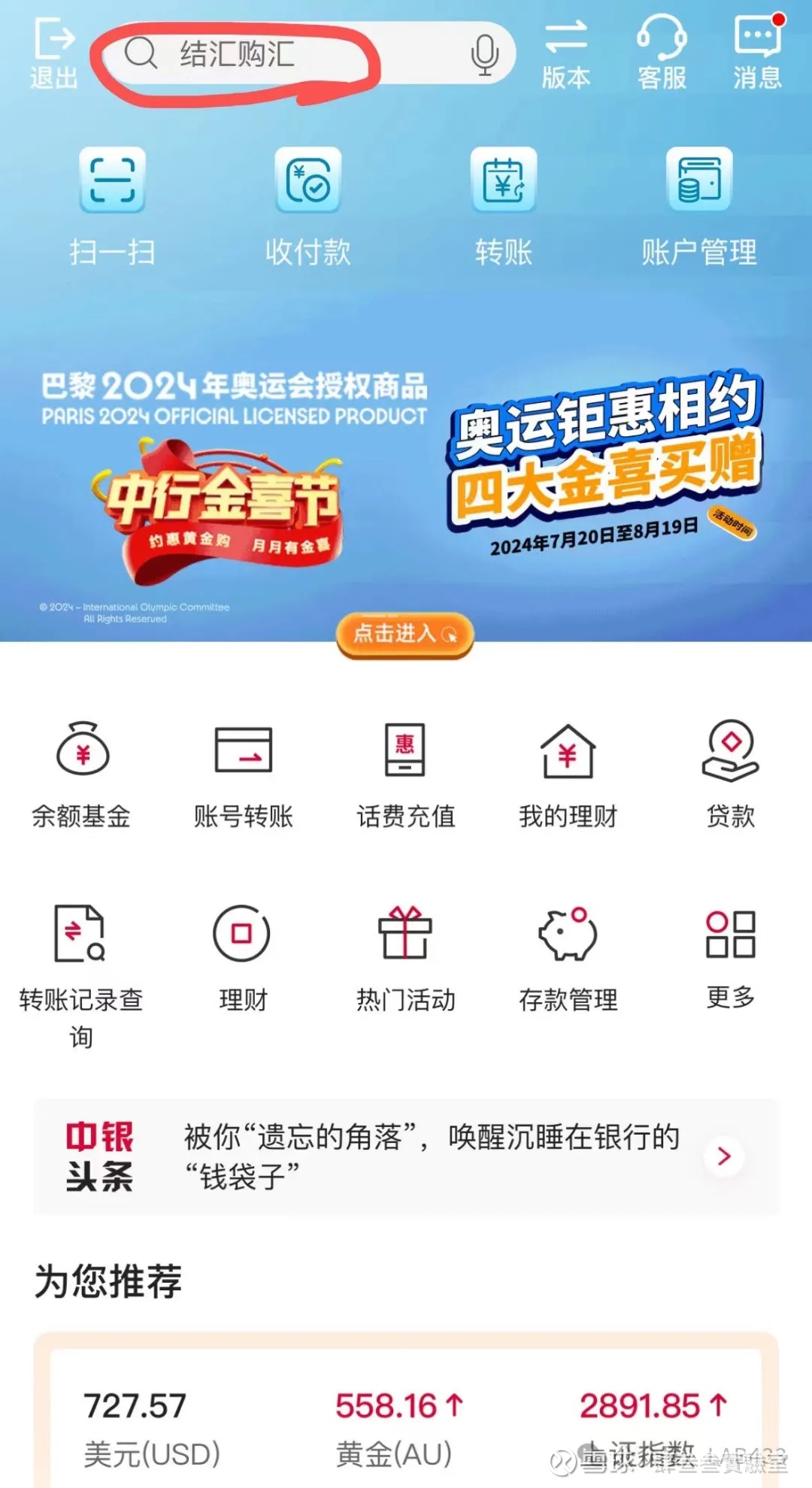812x1488 pixels.
Task: Open 账户管理 account management
Action: click(x=700, y=180)
